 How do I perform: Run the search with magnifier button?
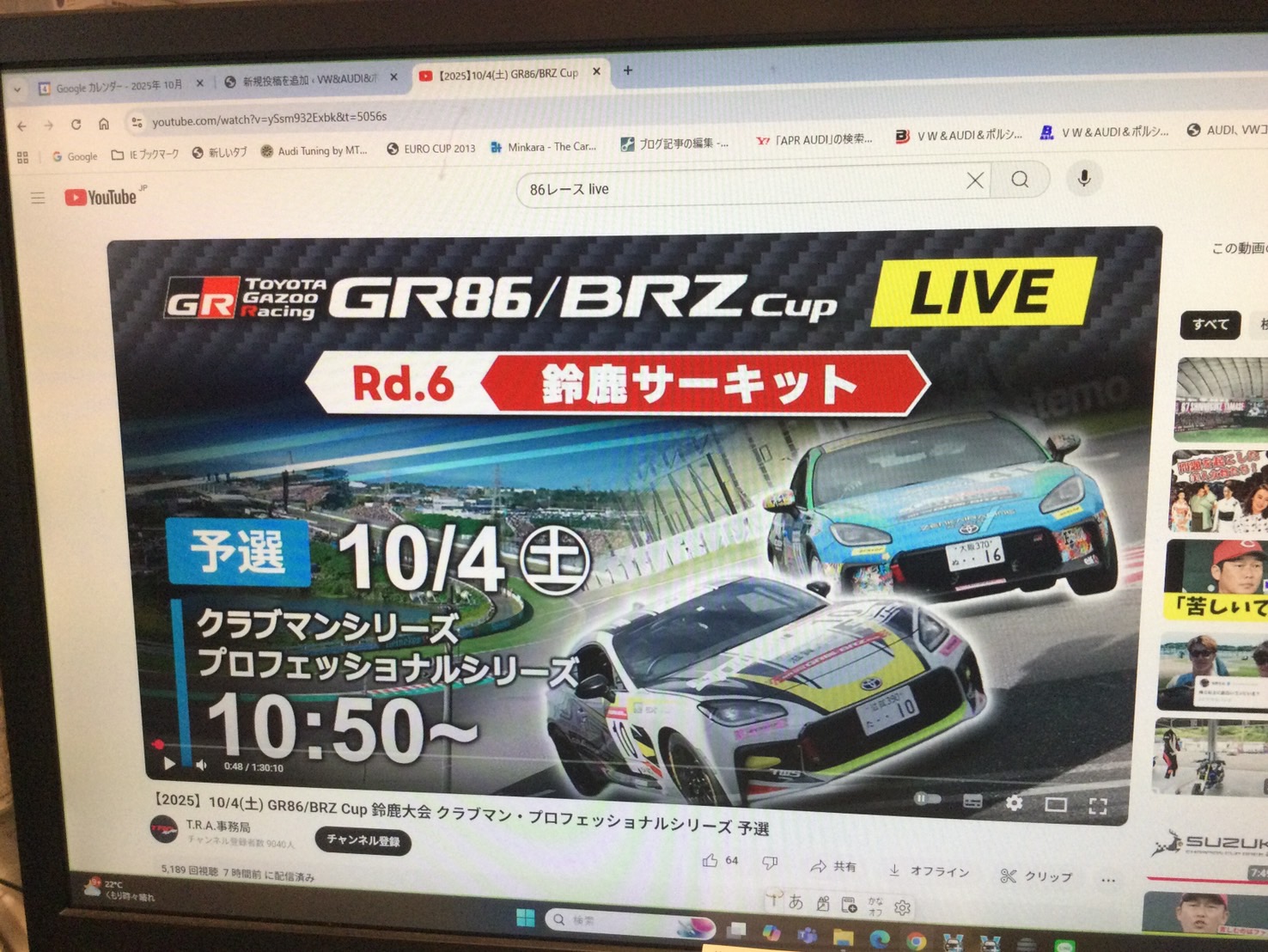point(1020,180)
